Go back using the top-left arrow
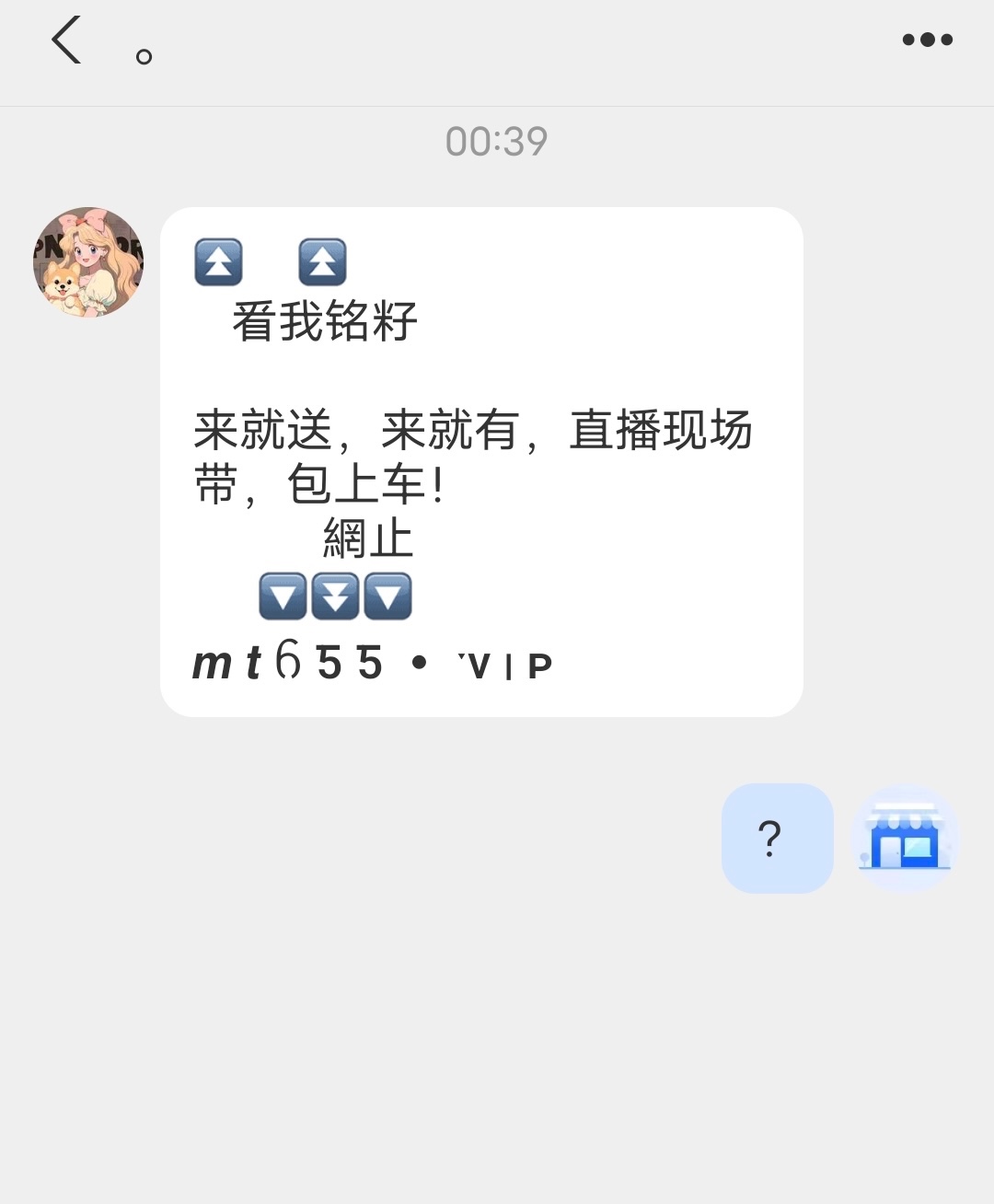Screen dimensions: 994x1204 click(x=66, y=41)
